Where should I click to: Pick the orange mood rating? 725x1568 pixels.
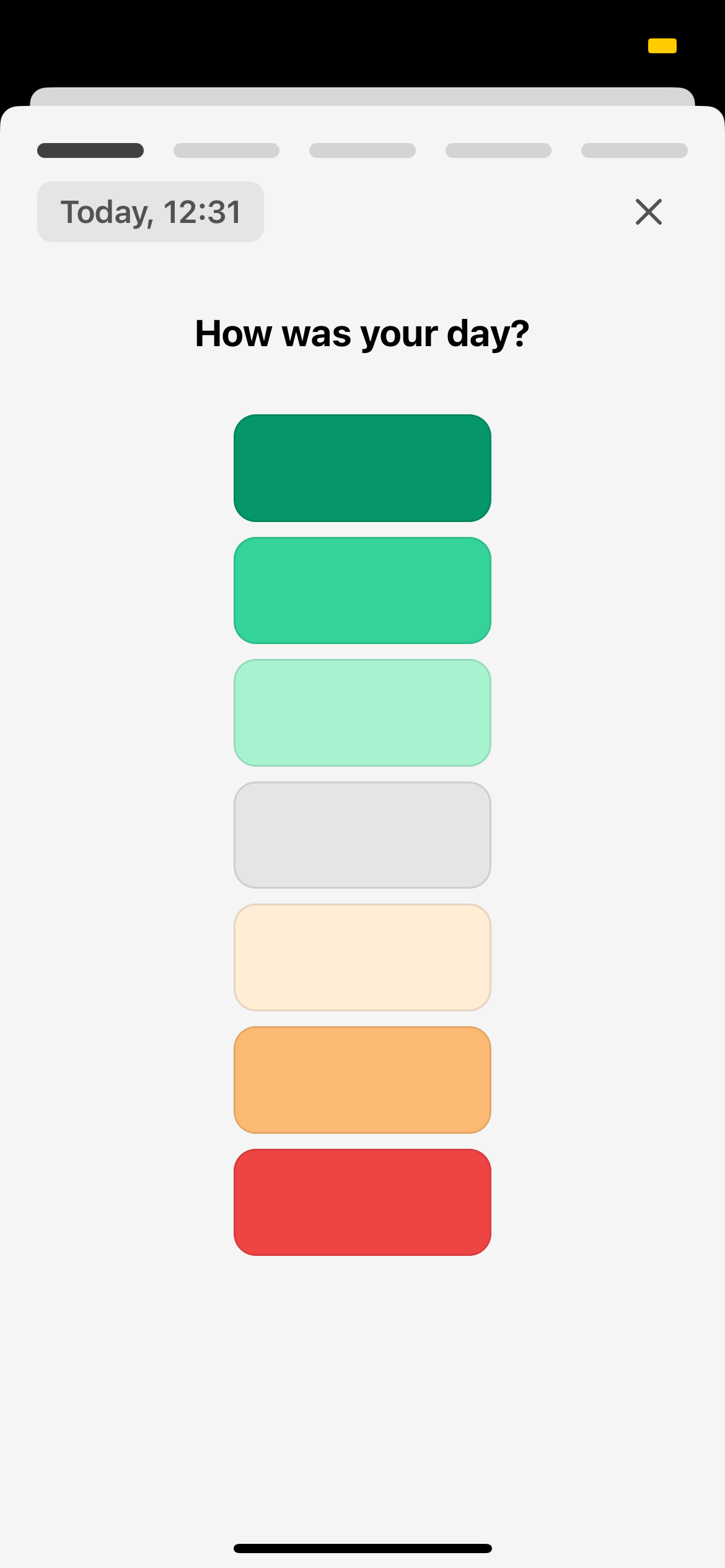pos(362,1080)
